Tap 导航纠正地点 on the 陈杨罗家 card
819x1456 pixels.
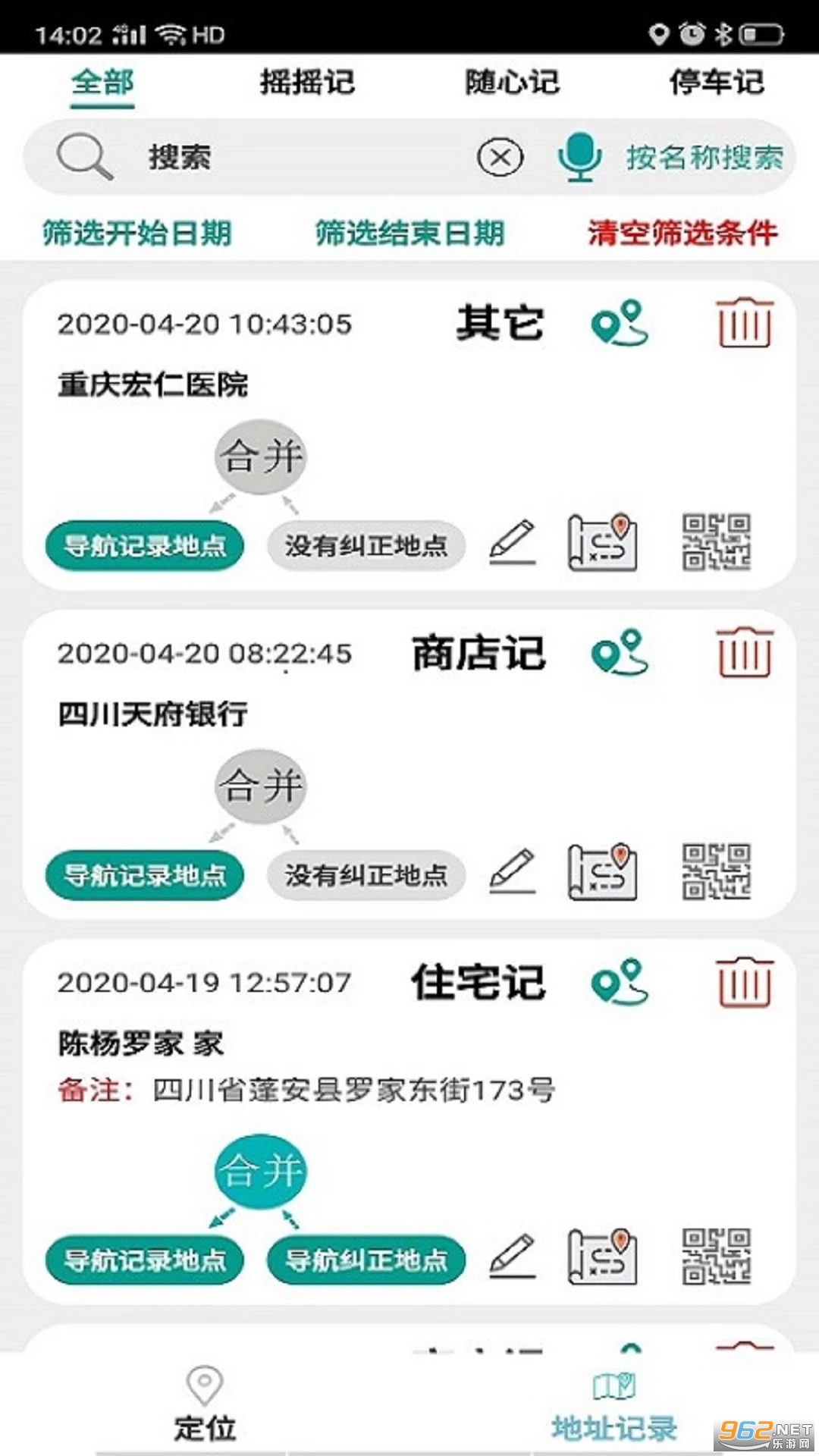(x=366, y=1260)
